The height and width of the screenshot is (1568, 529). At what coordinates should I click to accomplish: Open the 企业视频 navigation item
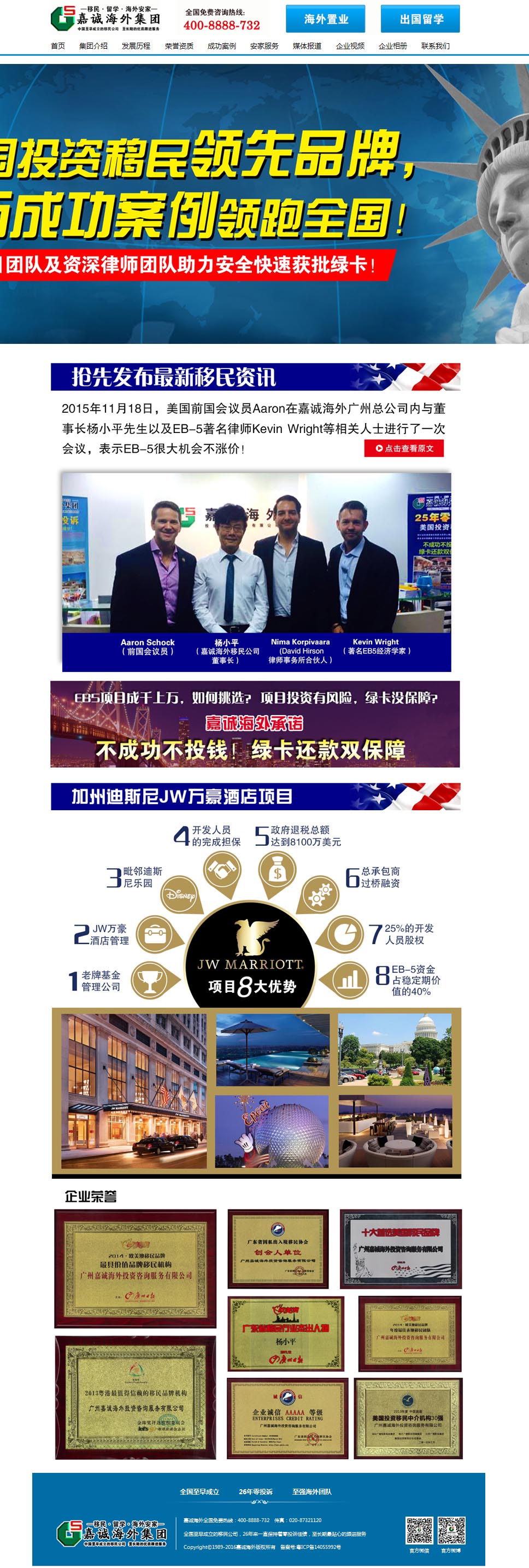350,46
